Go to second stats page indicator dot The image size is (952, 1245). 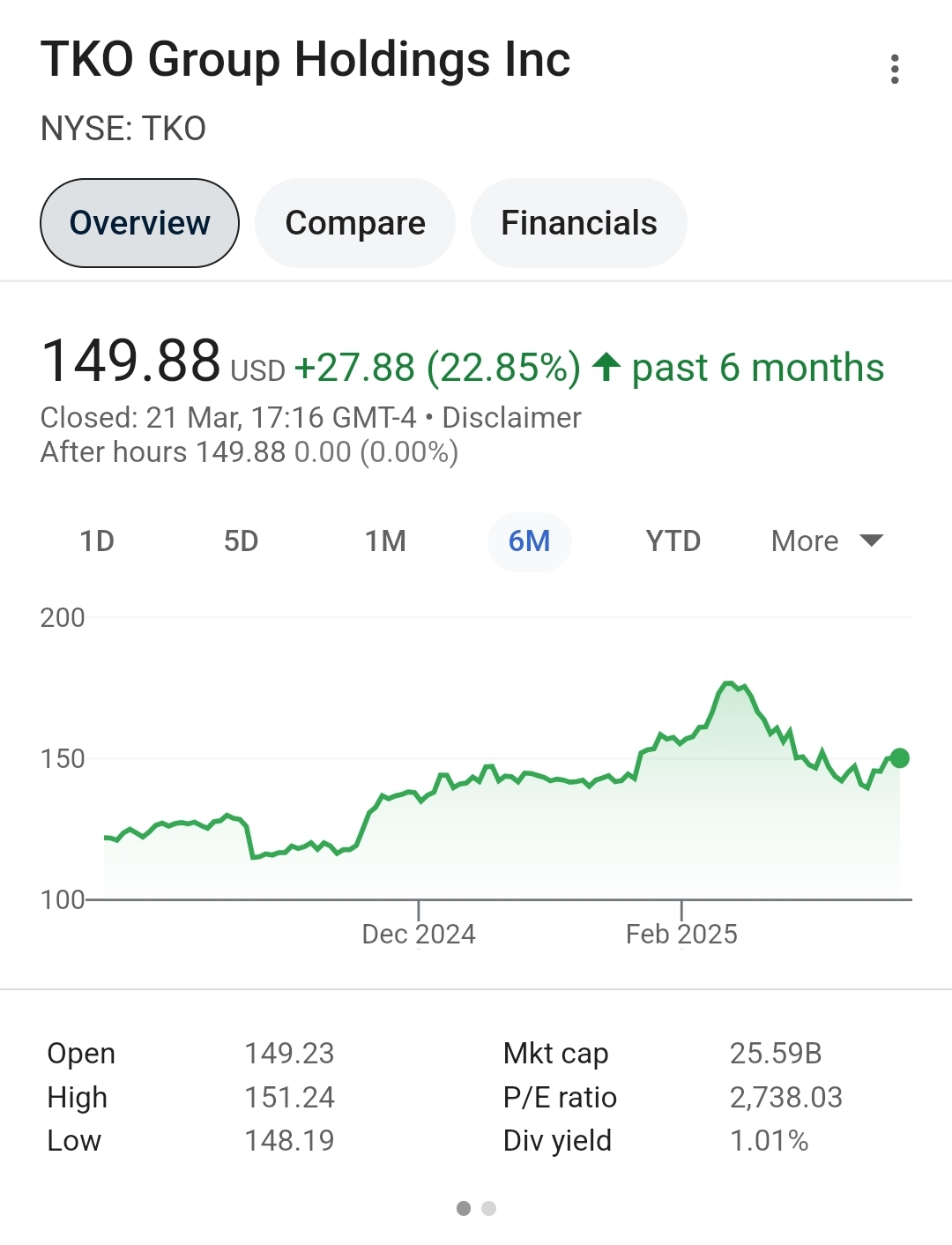[x=489, y=1208]
